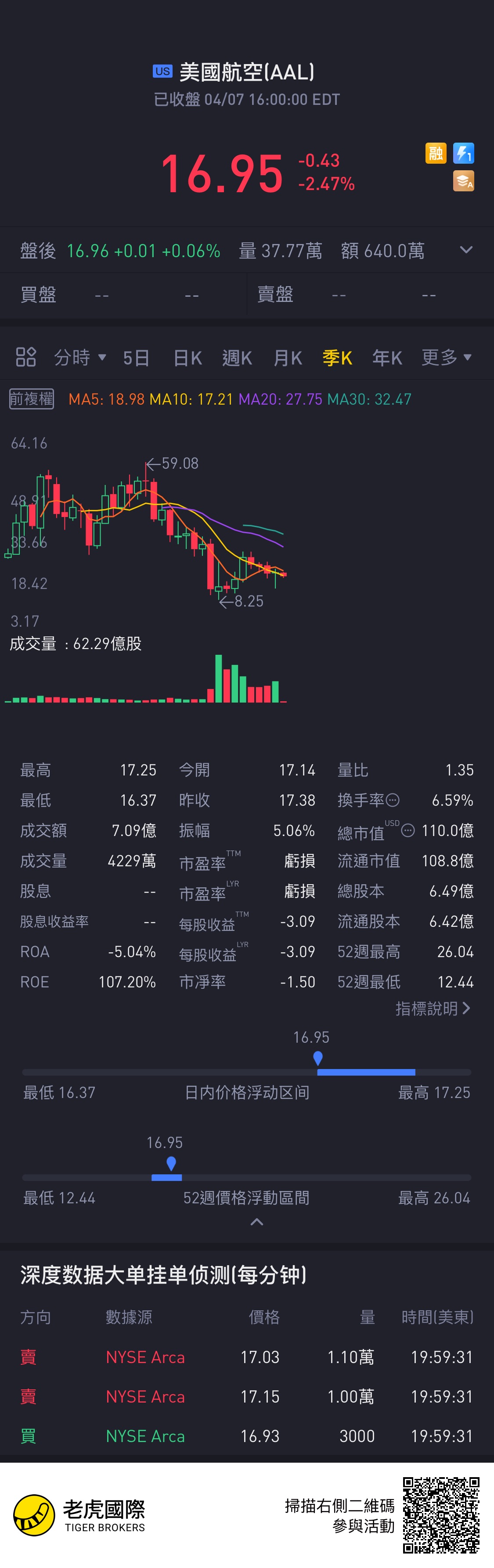Open the 更多 chart options dropdown
The image size is (494, 1568).
[x=447, y=357]
